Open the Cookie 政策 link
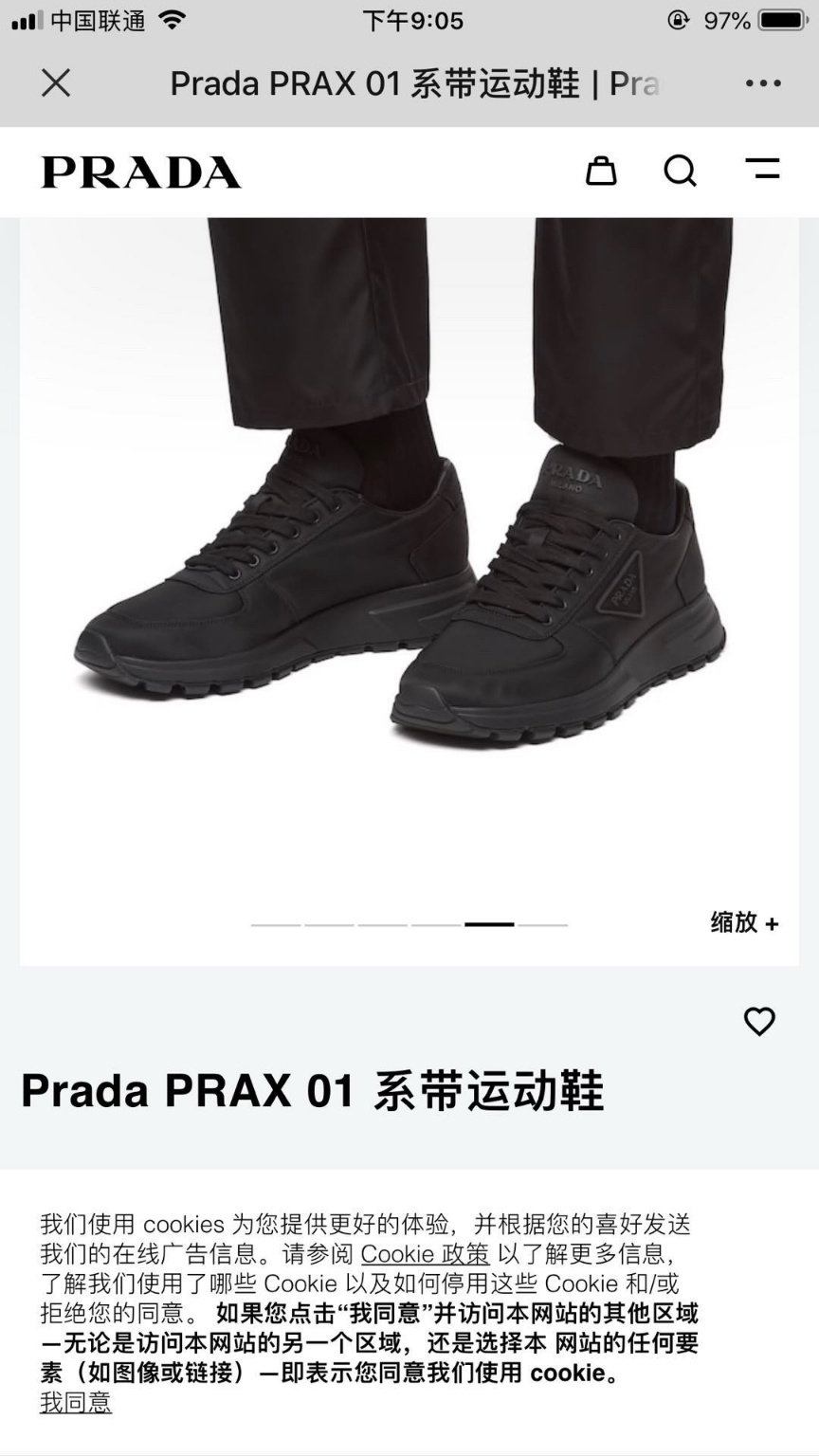This screenshot has height=1456, width=819. (x=425, y=1254)
